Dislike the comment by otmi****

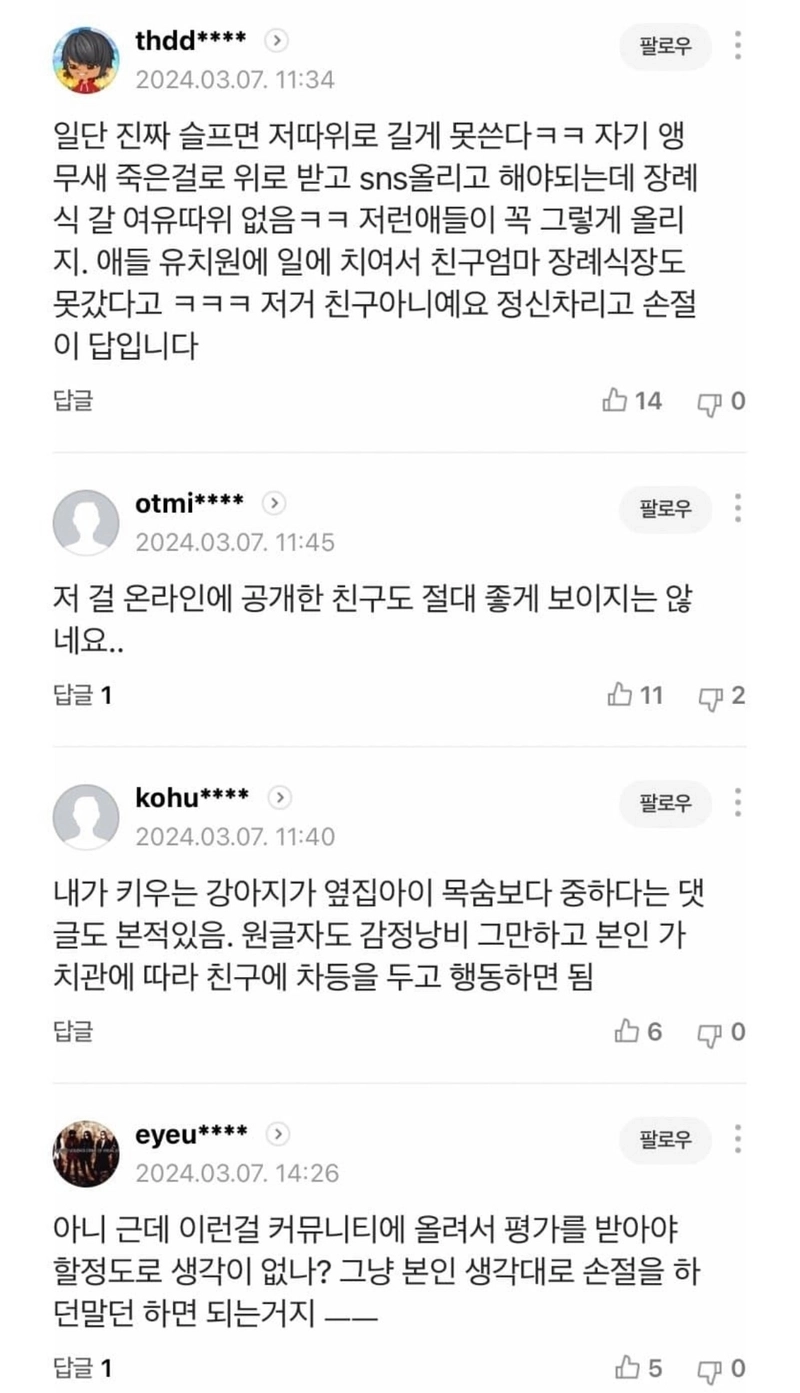pyautogui.click(x=721, y=695)
